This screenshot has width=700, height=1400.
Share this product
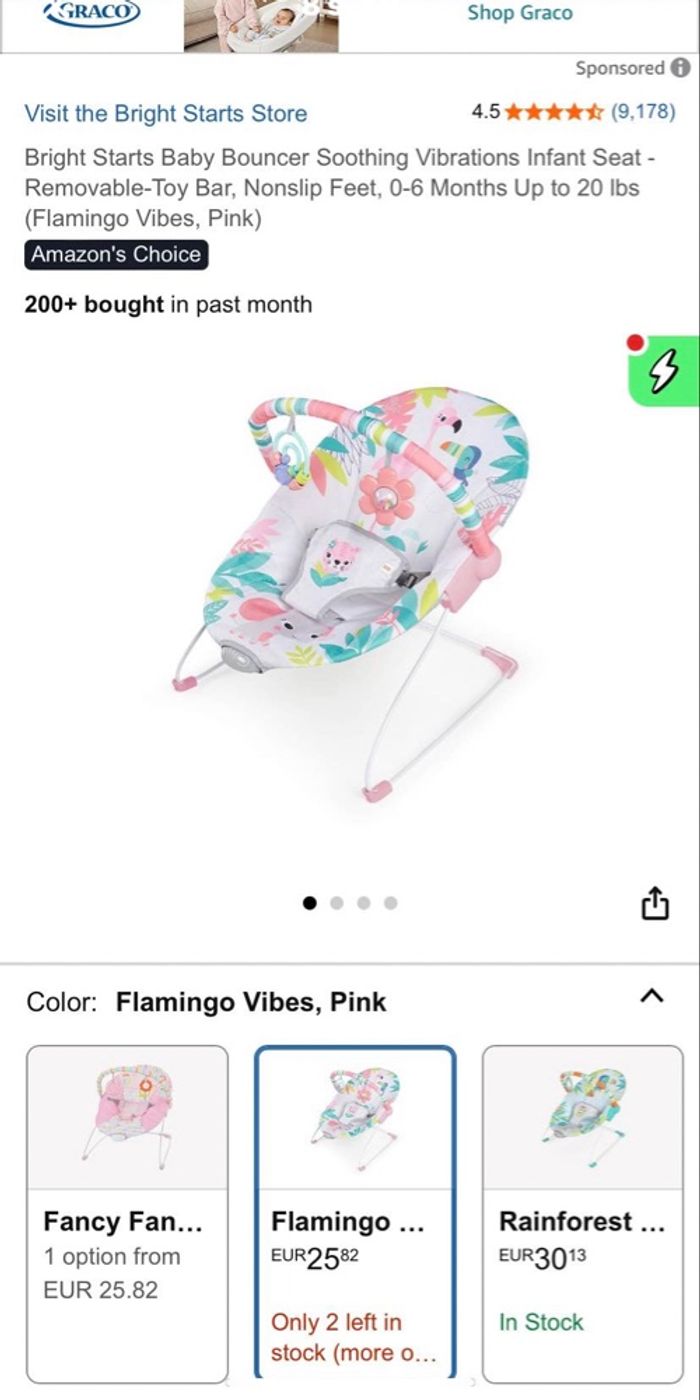click(x=653, y=903)
